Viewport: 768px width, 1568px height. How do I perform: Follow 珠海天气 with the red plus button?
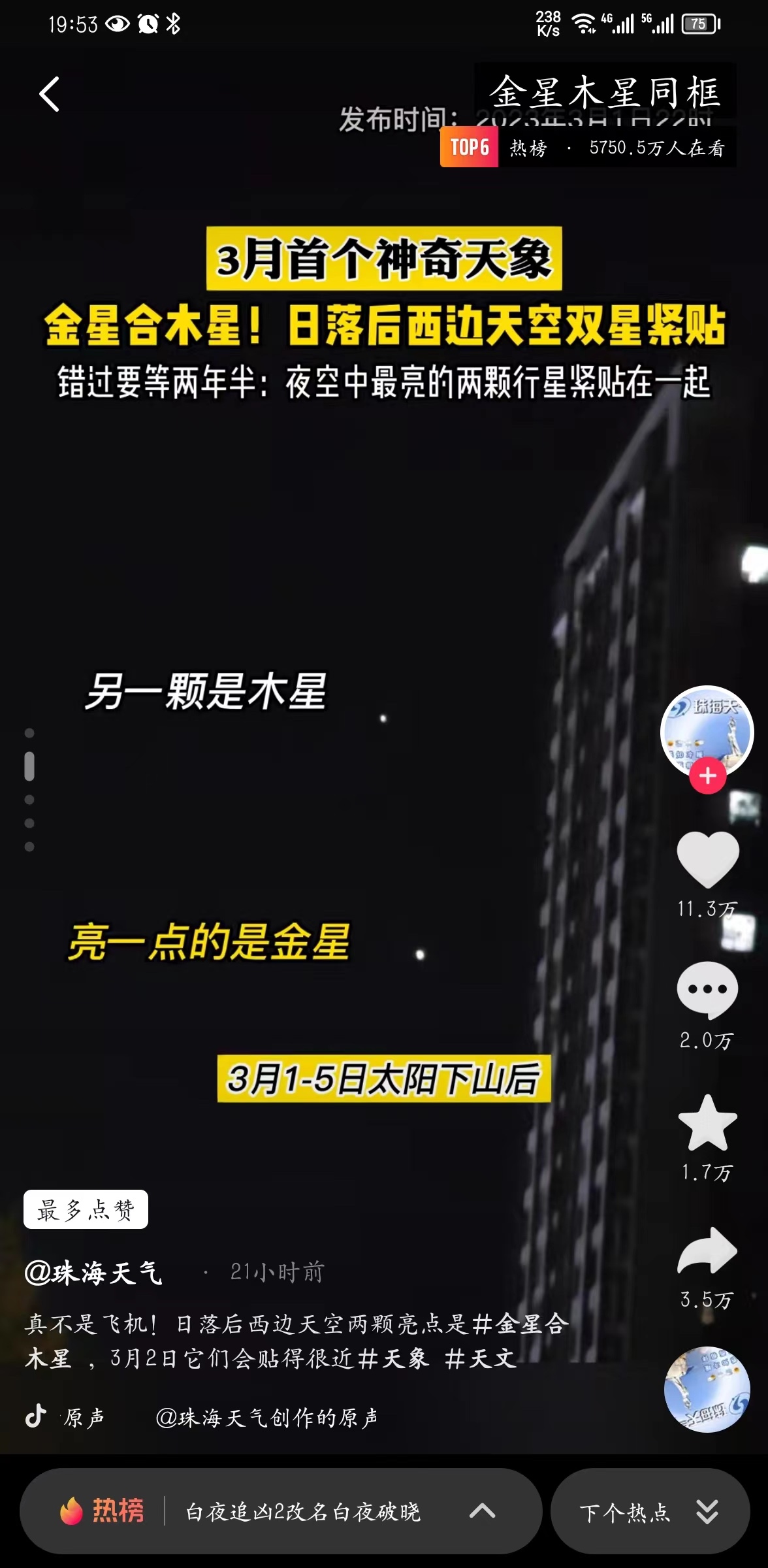click(x=708, y=776)
